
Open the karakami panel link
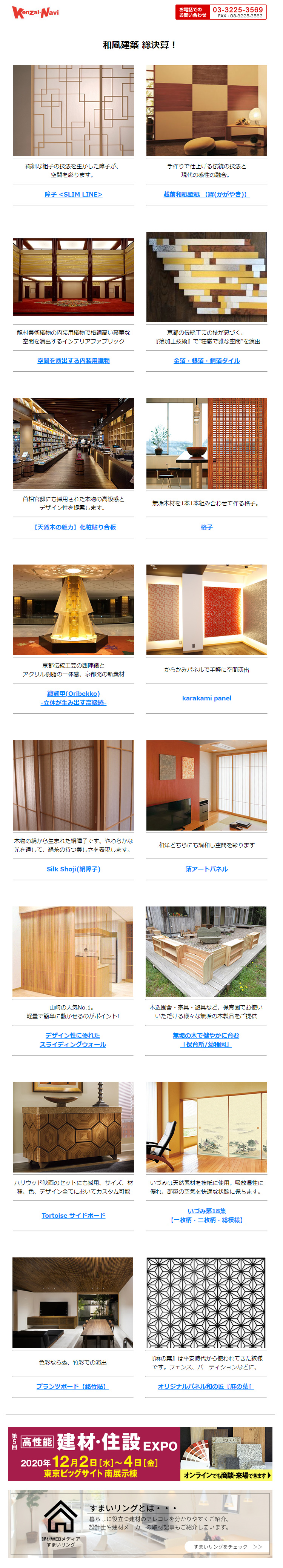point(206,697)
